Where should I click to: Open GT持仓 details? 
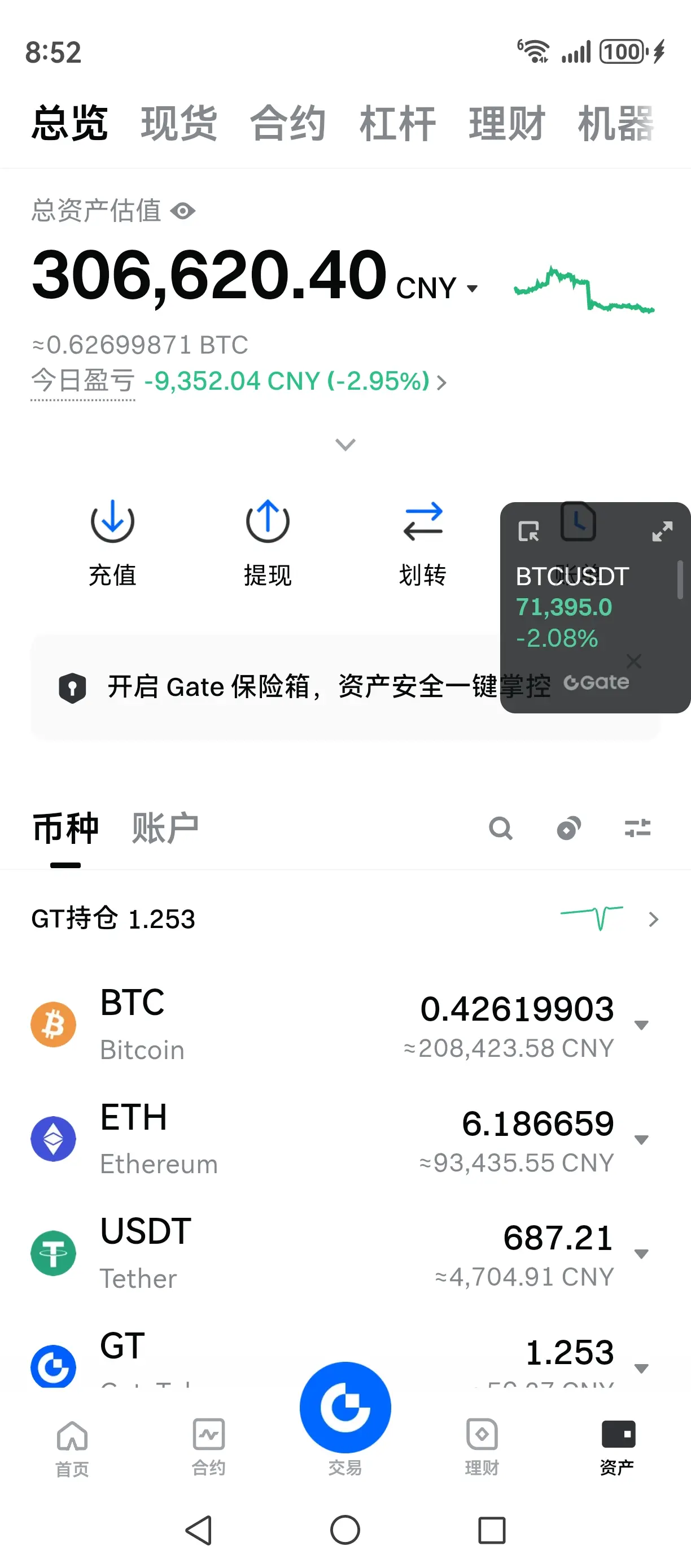tap(653, 919)
